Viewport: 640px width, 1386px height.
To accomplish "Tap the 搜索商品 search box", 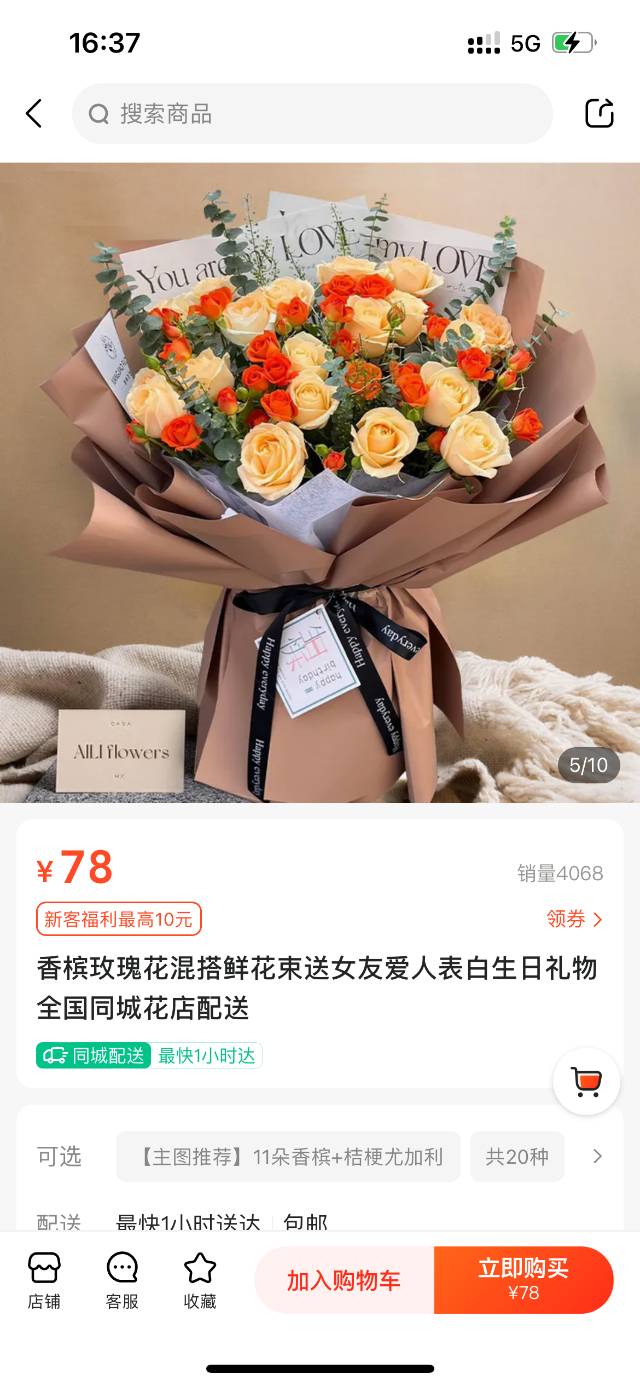I will [312, 114].
